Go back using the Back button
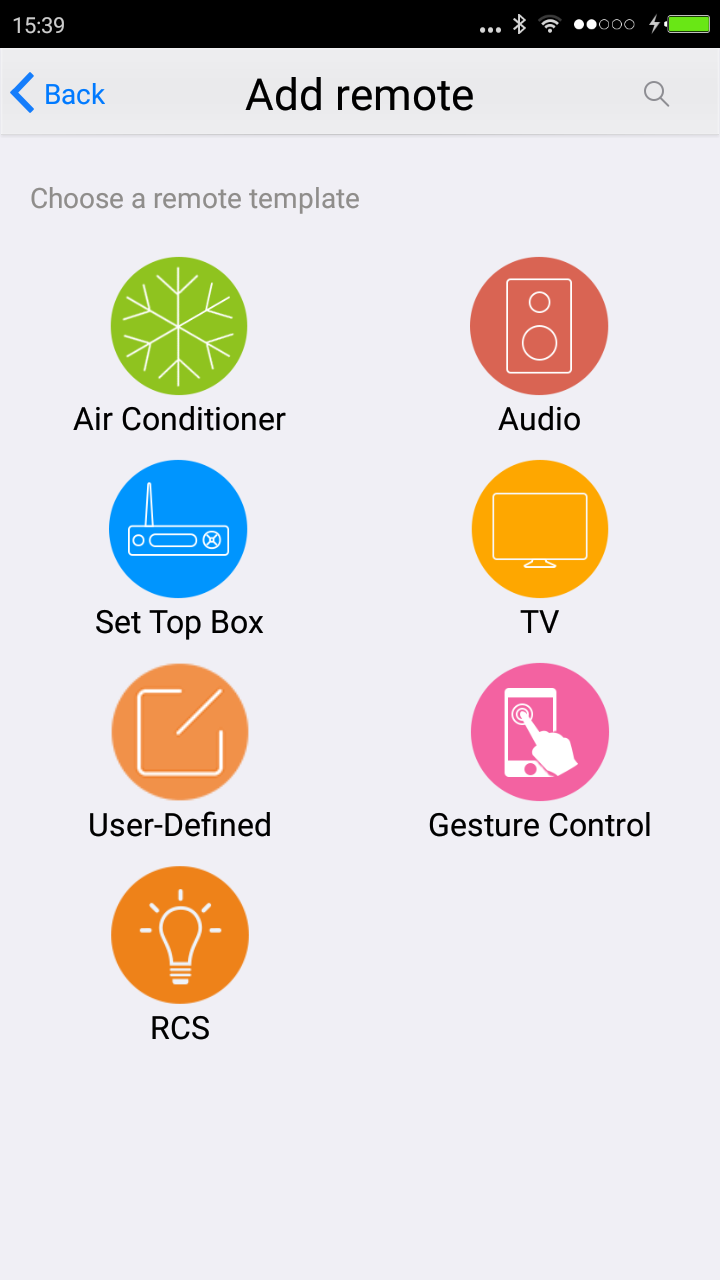 [x=58, y=94]
